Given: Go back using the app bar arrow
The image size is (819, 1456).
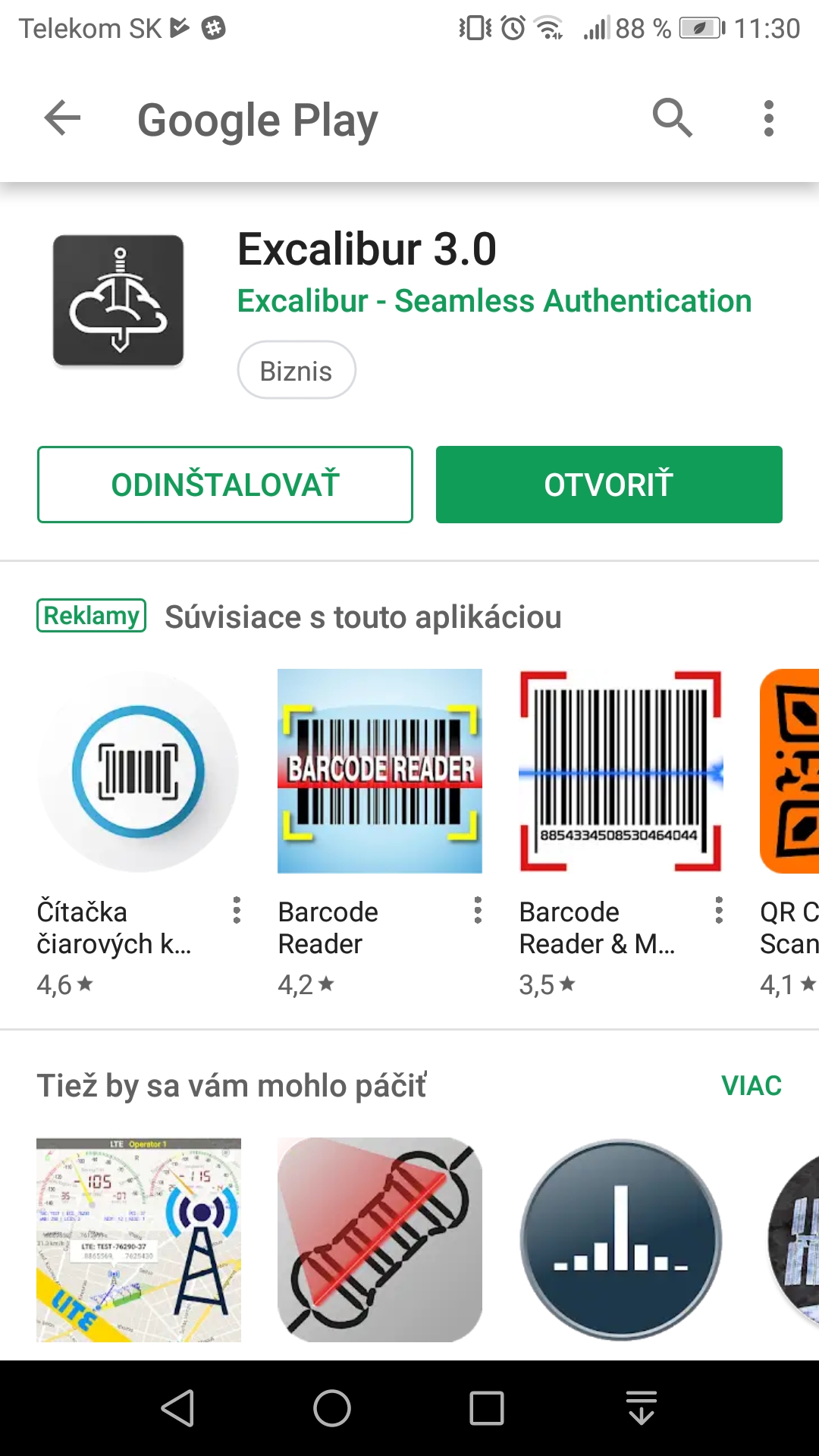Looking at the screenshot, I should [62, 118].
